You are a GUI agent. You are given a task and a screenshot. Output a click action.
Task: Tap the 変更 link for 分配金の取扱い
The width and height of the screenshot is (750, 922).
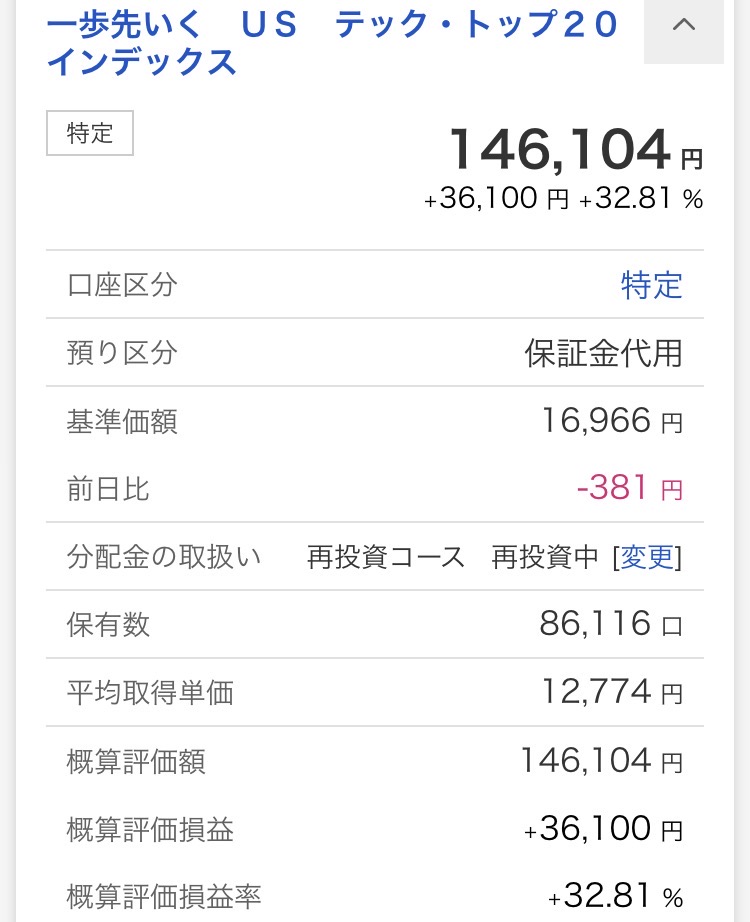coord(648,557)
